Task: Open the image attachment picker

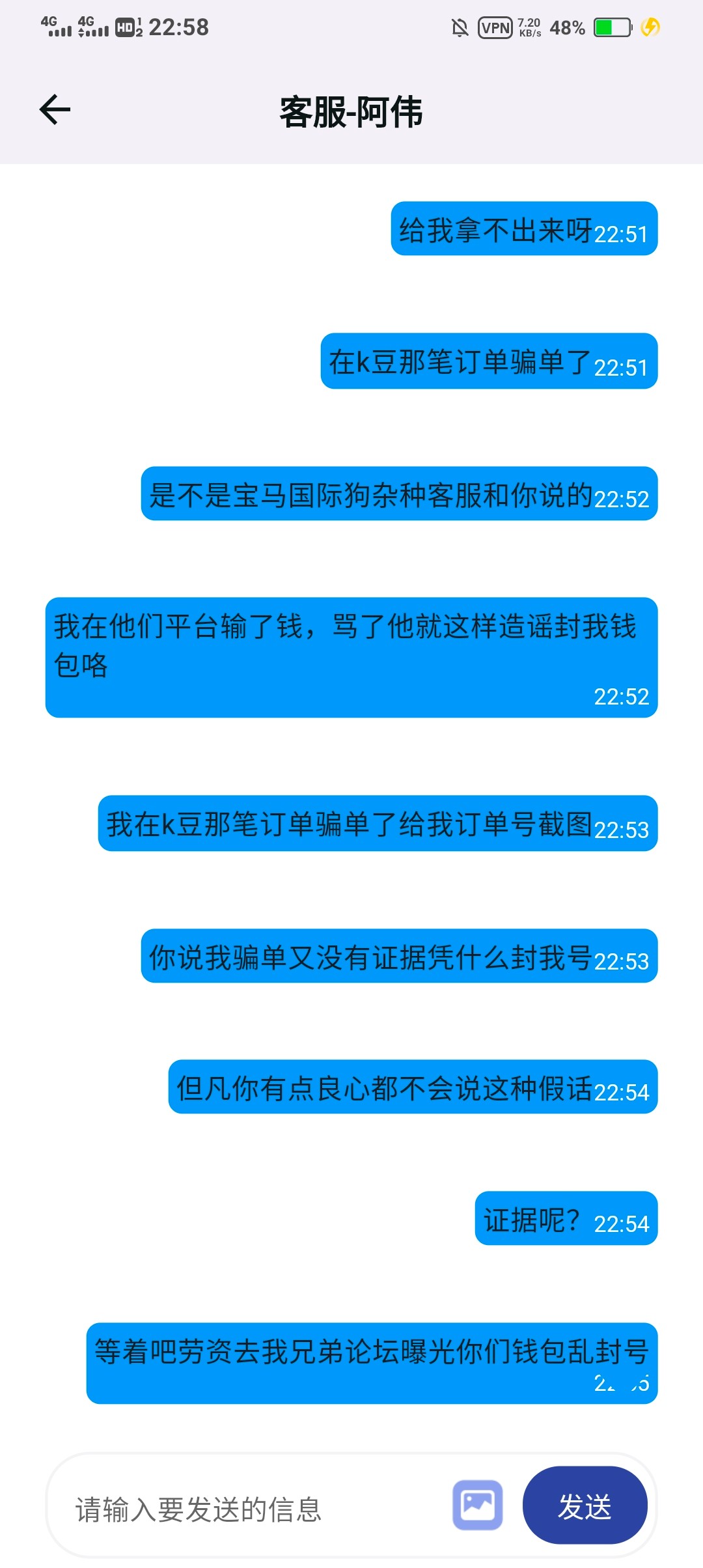Action: pos(478,1505)
